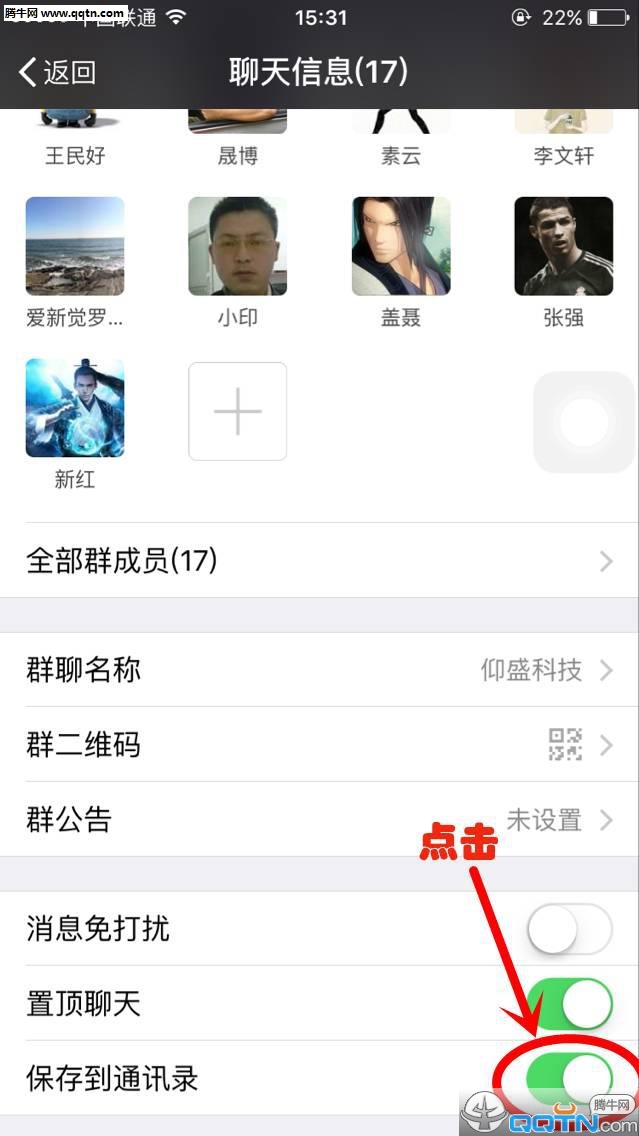Open the 群二维码 row
The height and width of the screenshot is (1136, 639).
click(319, 745)
